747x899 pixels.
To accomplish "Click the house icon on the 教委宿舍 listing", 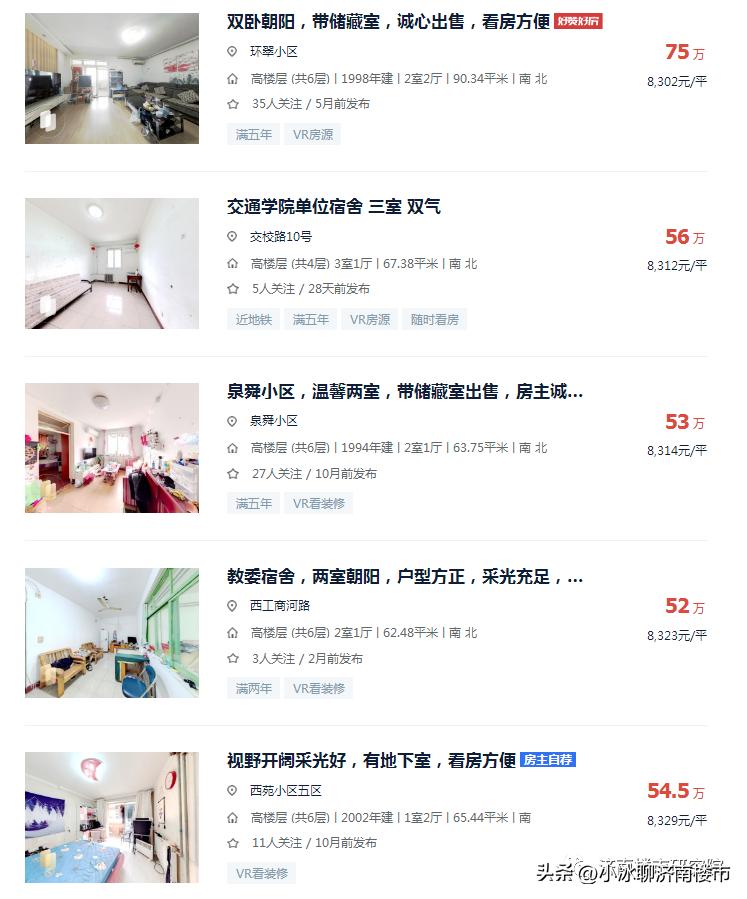I will click(x=232, y=633).
